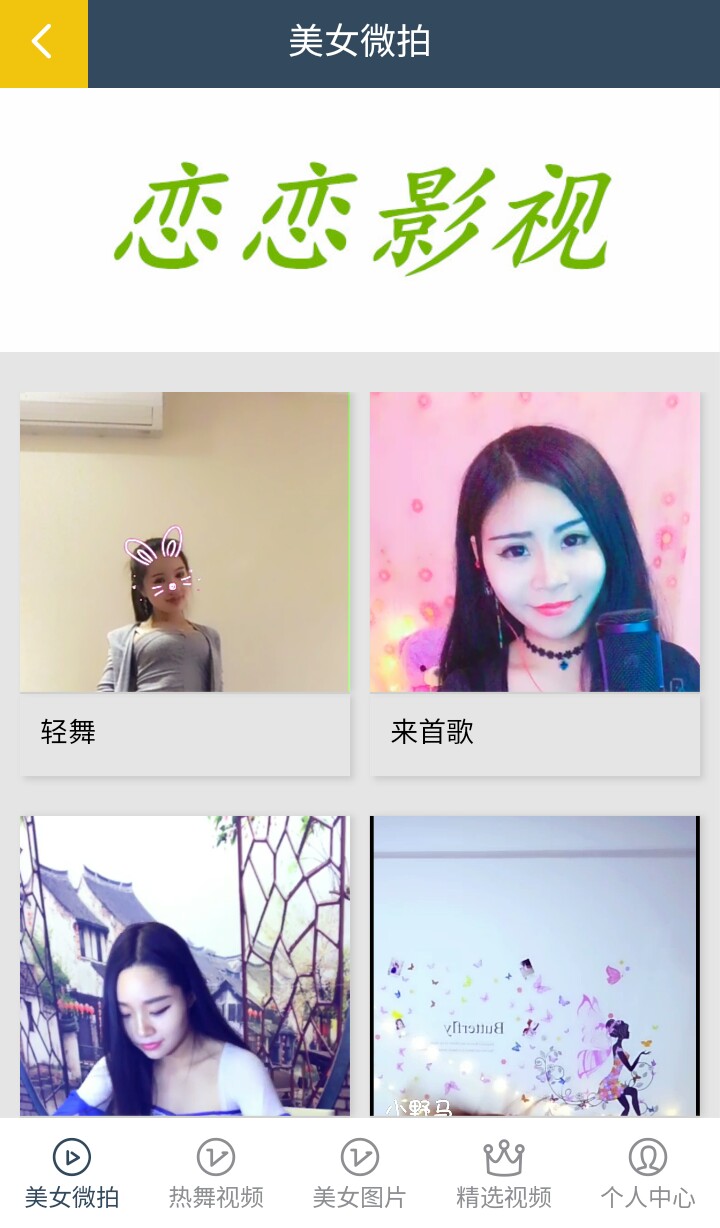This screenshot has width=720, height=1228.
Task: Open the 小野马 butterfly wall video
Action: point(535,965)
